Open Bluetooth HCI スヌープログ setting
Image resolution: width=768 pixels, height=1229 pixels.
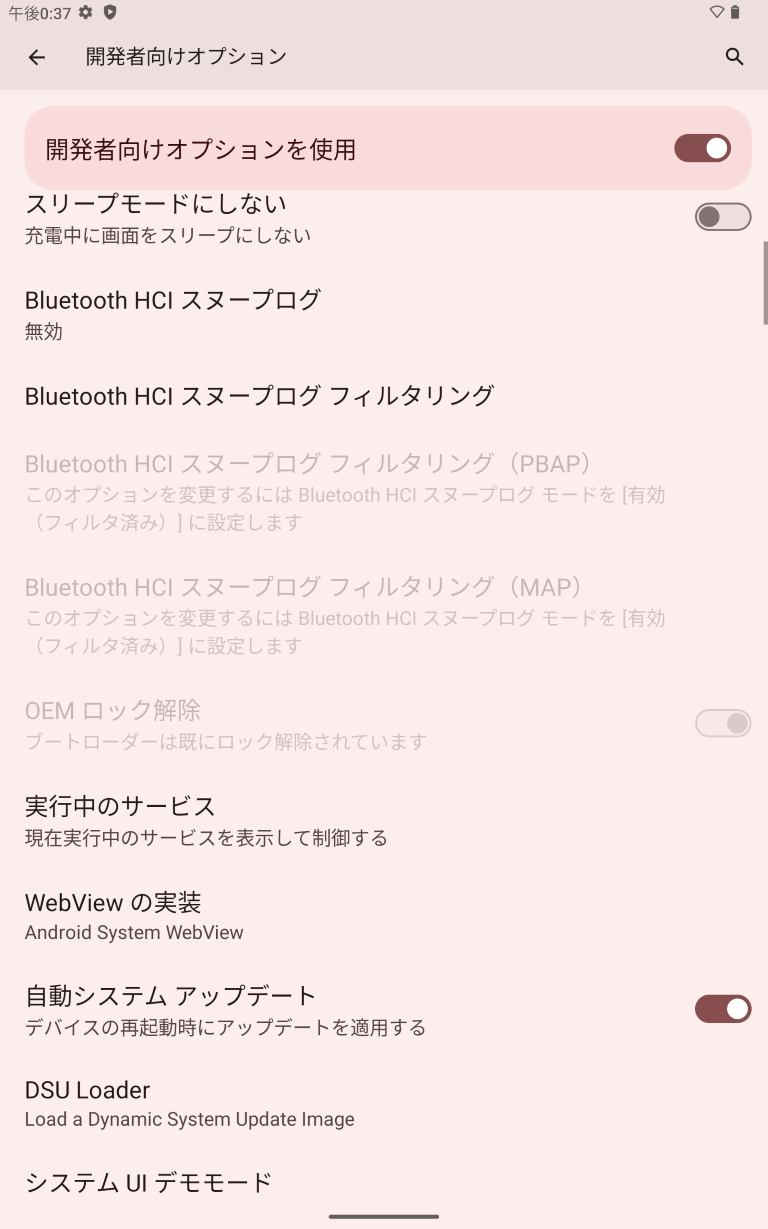(x=172, y=314)
